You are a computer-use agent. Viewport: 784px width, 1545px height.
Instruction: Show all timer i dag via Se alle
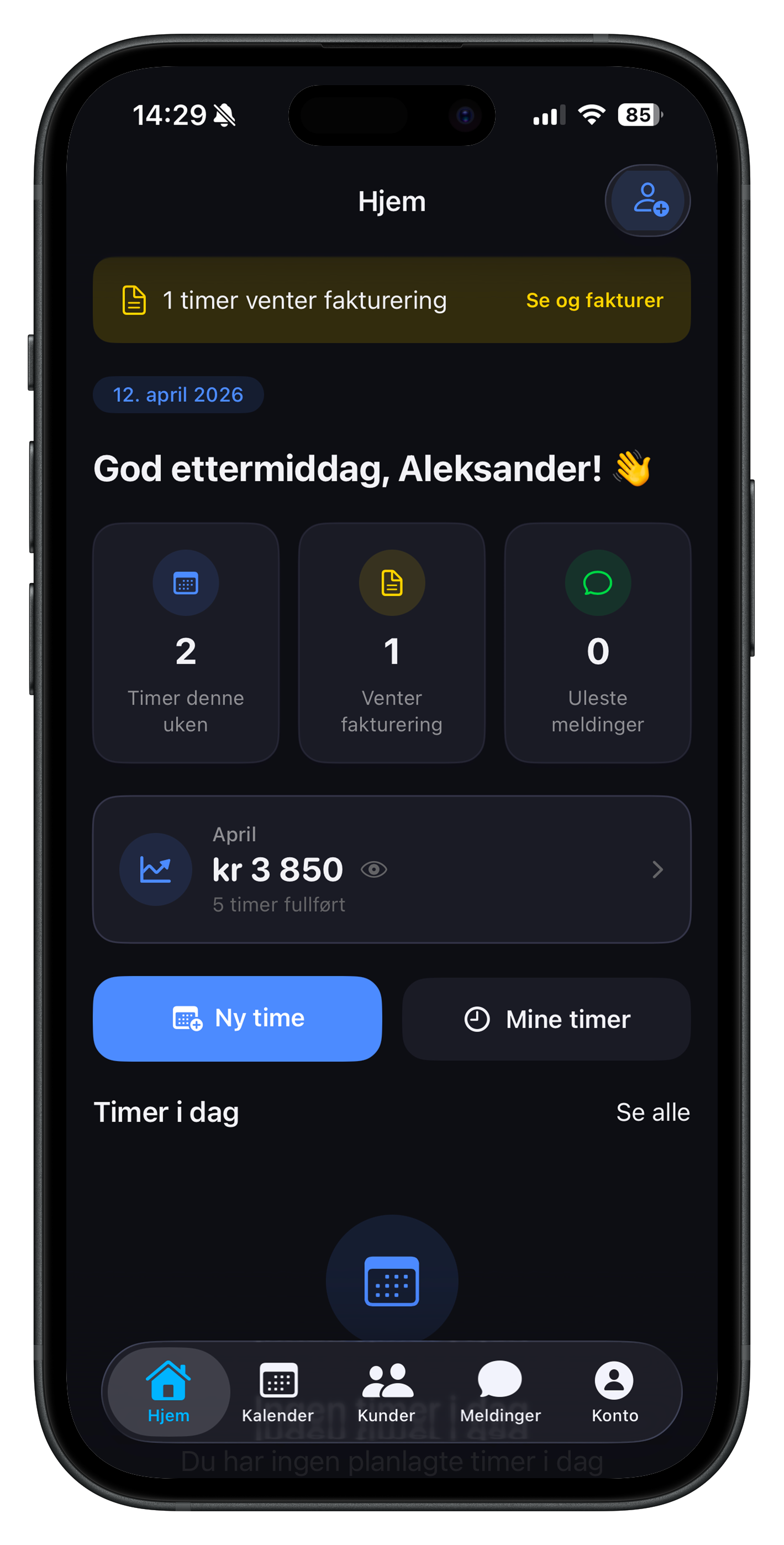653,1112
